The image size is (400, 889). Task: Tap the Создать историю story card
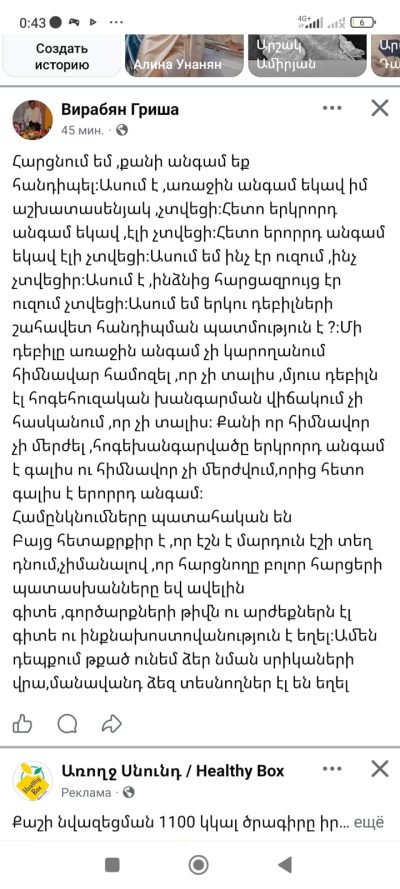pyautogui.click(x=62, y=56)
